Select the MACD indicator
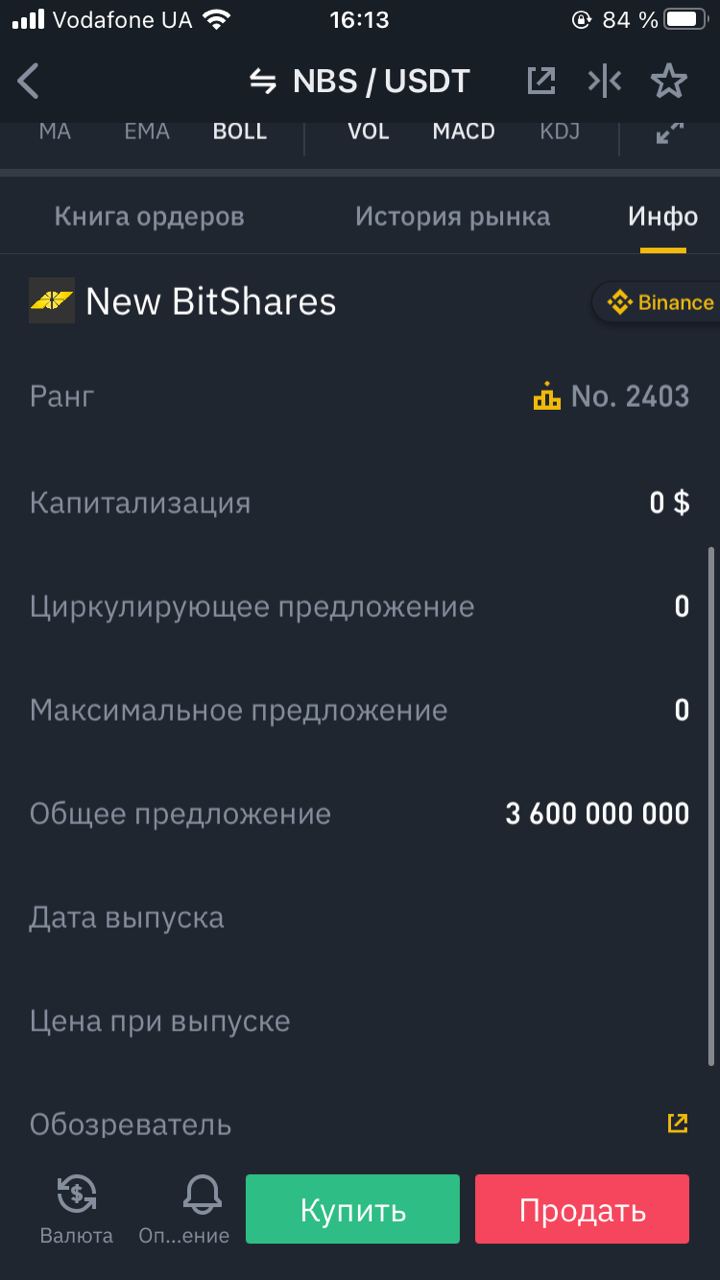720x1280 pixels. tap(464, 132)
